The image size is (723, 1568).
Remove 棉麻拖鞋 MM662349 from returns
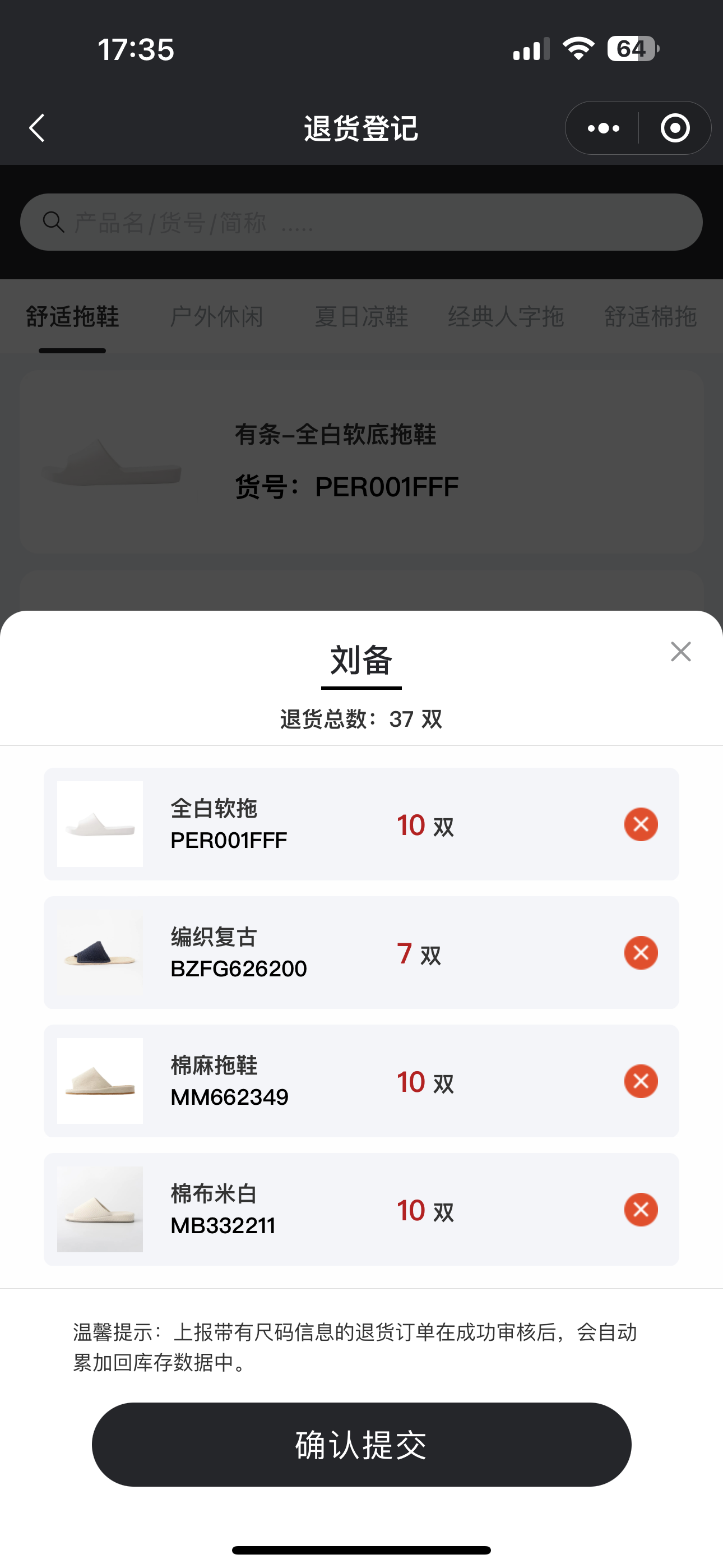click(x=641, y=1081)
